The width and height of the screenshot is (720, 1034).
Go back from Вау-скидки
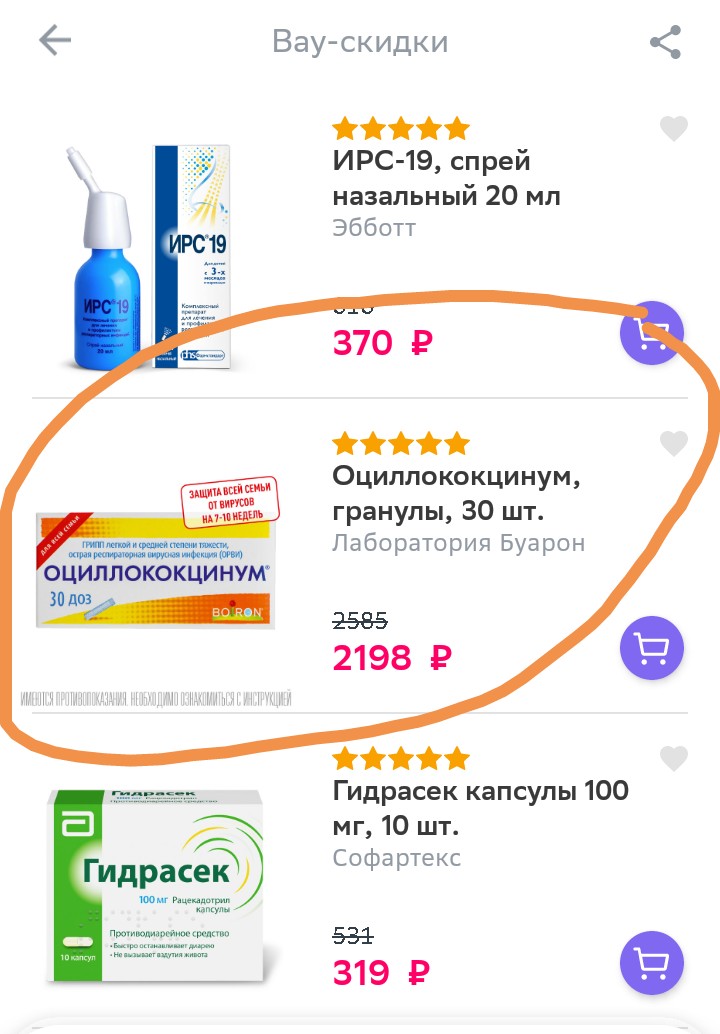pos(55,41)
